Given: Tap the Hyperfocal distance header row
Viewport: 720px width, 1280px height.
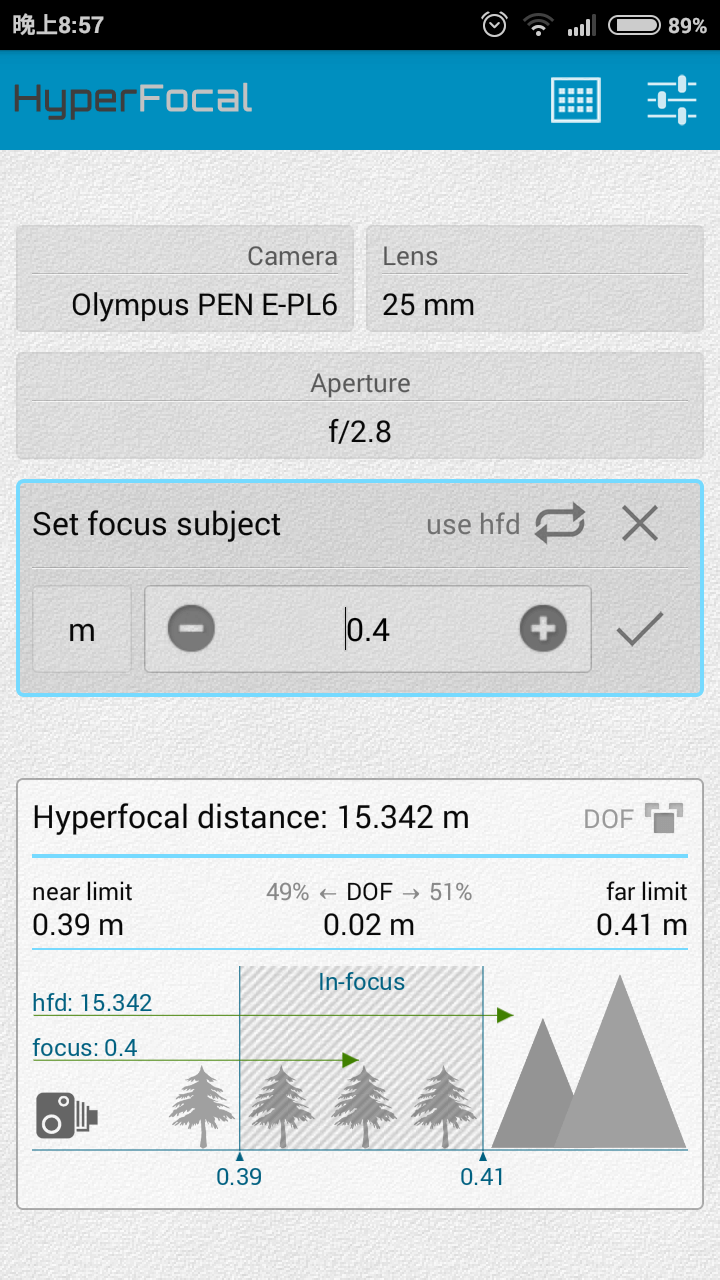Looking at the screenshot, I should (x=250, y=817).
